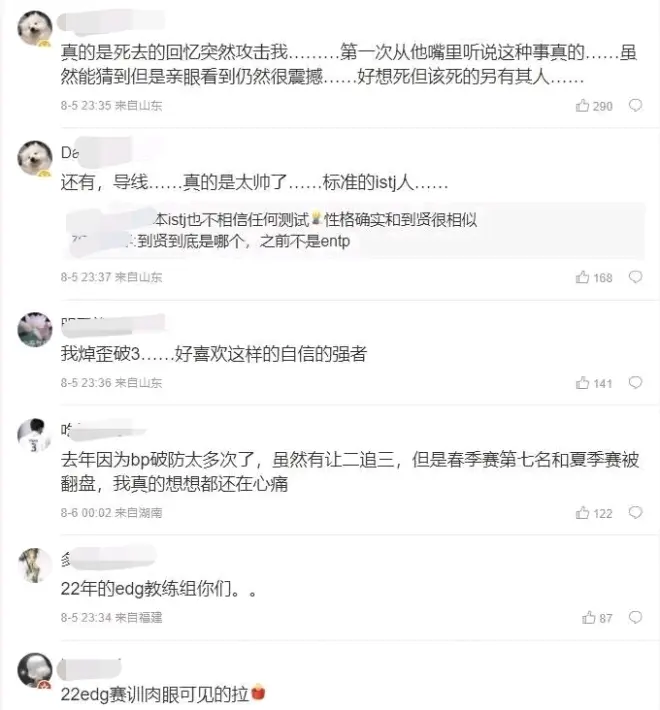This screenshot has height=710, width=660.
Task: Reply to the istj comment with 168 likes
Action: 634,278
